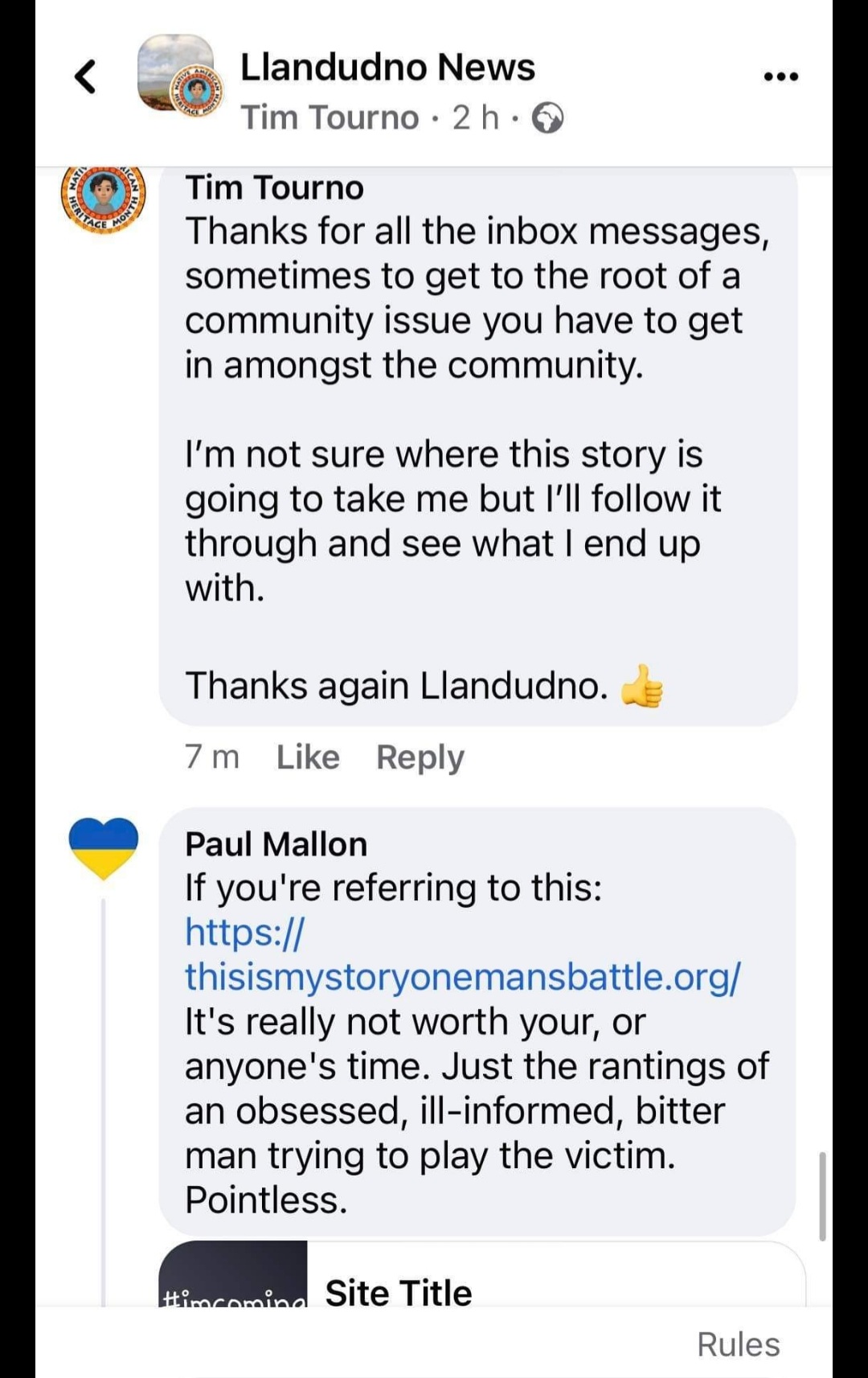Image resolution: width=868 pixels, height=1378 pixels.
Task: Tap the 7 m timestamp on Tim's comment
Action: 211,757
